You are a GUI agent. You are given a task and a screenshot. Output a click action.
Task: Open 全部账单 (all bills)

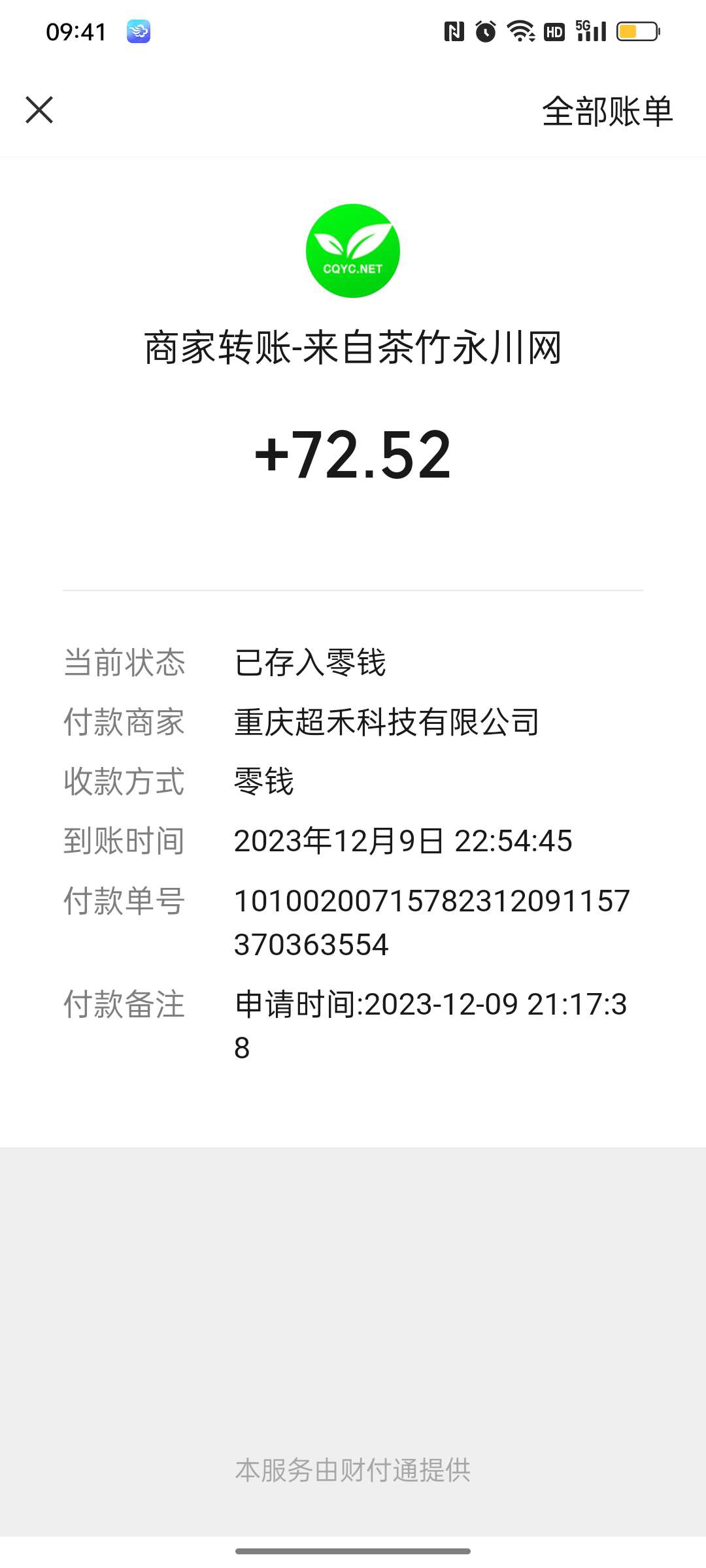(607, 111)
